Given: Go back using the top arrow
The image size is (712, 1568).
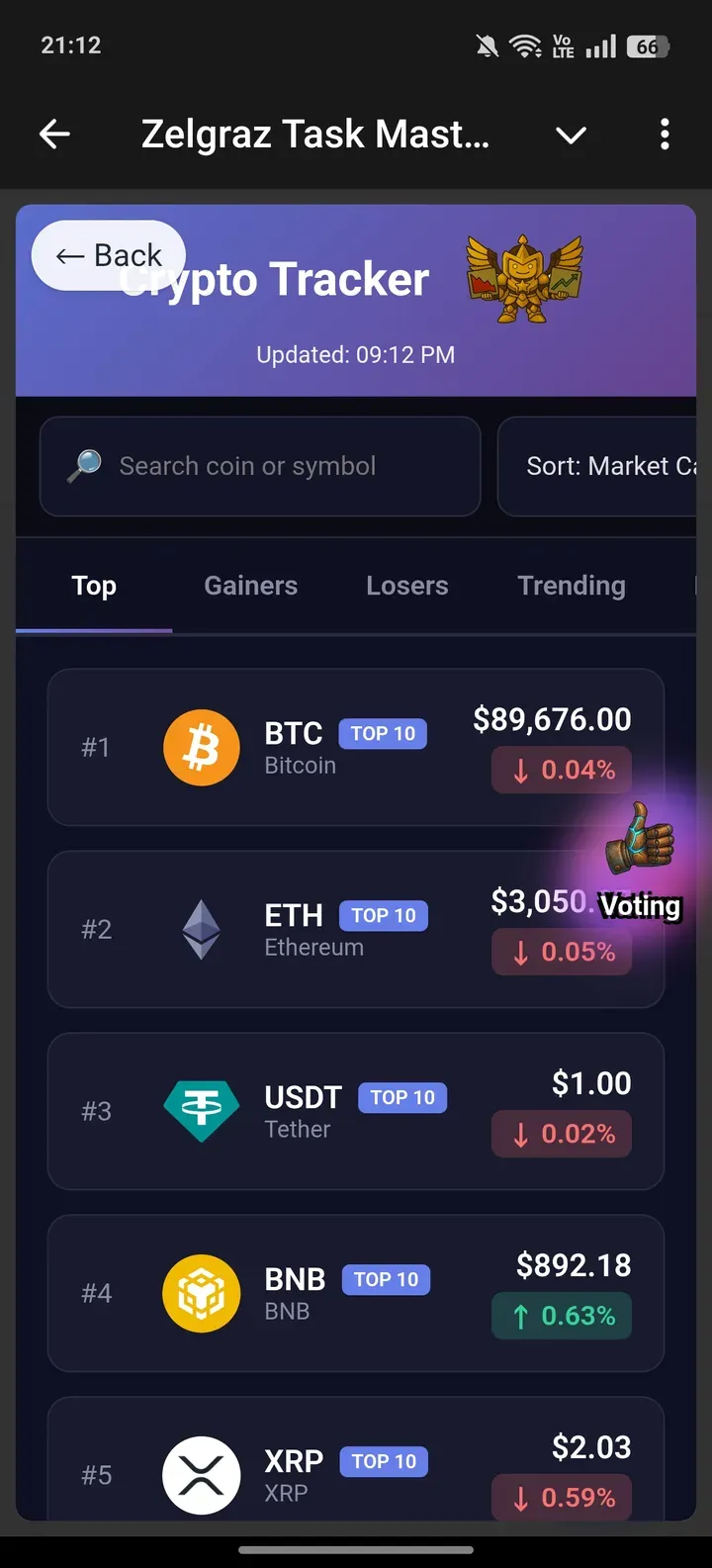Looking at the screenshot, I should pyautogui.click(x=55, y=134).
